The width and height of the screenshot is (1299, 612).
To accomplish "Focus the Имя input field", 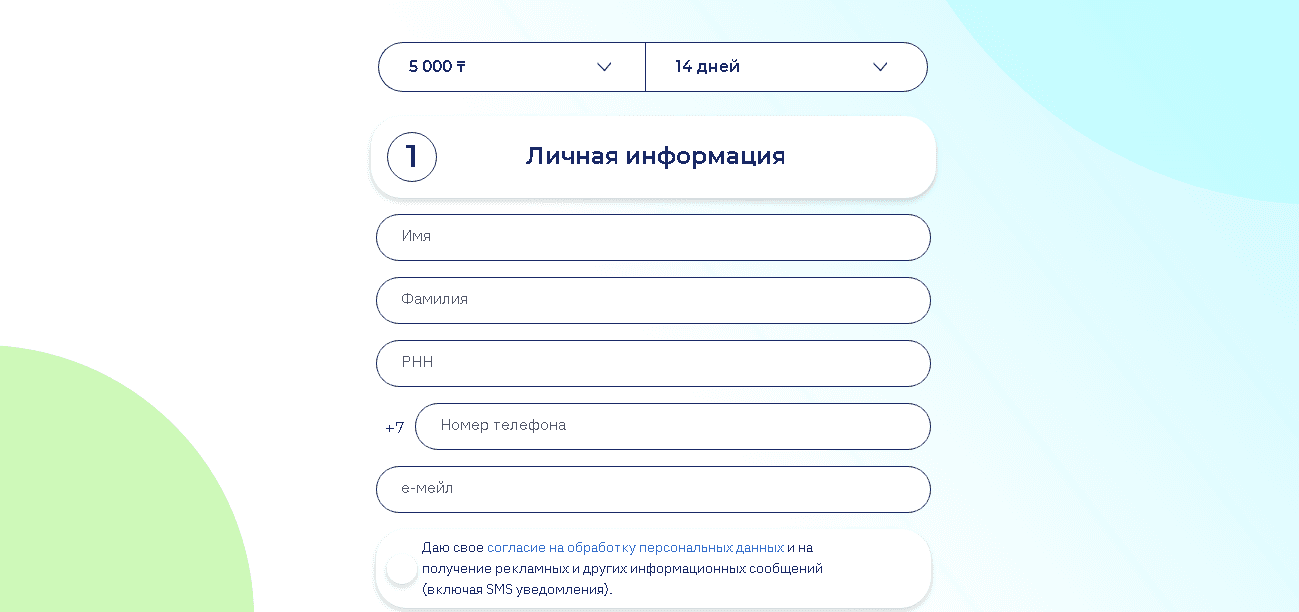I will [x=653, y=237].
